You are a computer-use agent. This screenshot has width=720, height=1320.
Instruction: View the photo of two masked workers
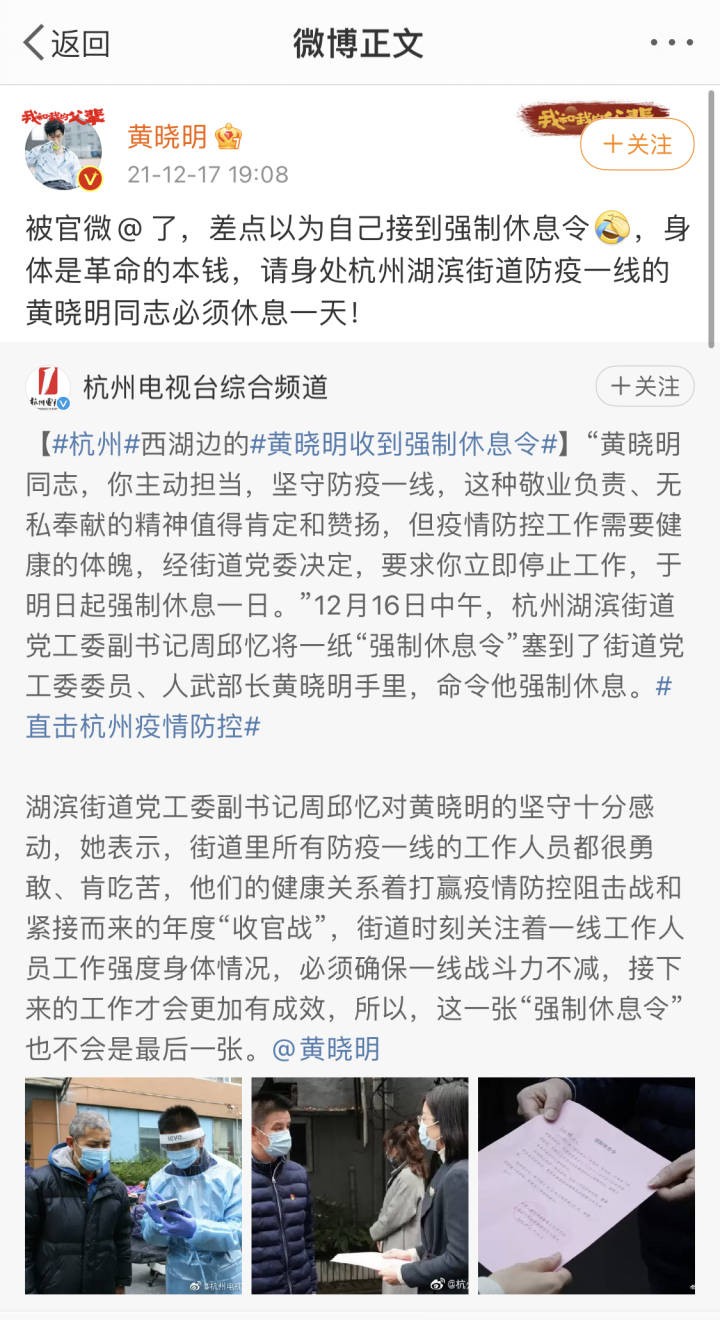point(133,1185)
